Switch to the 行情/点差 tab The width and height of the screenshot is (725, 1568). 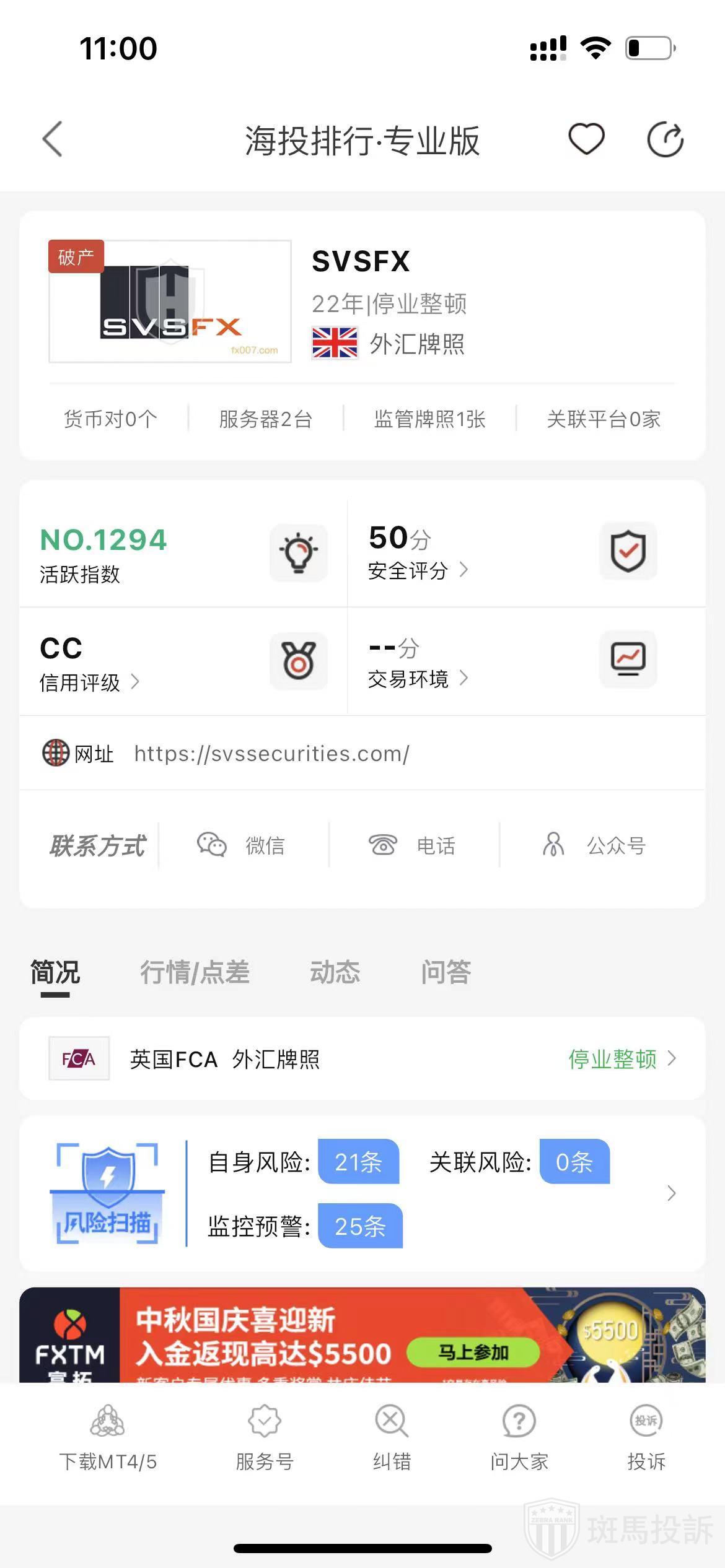click(195, 972)
